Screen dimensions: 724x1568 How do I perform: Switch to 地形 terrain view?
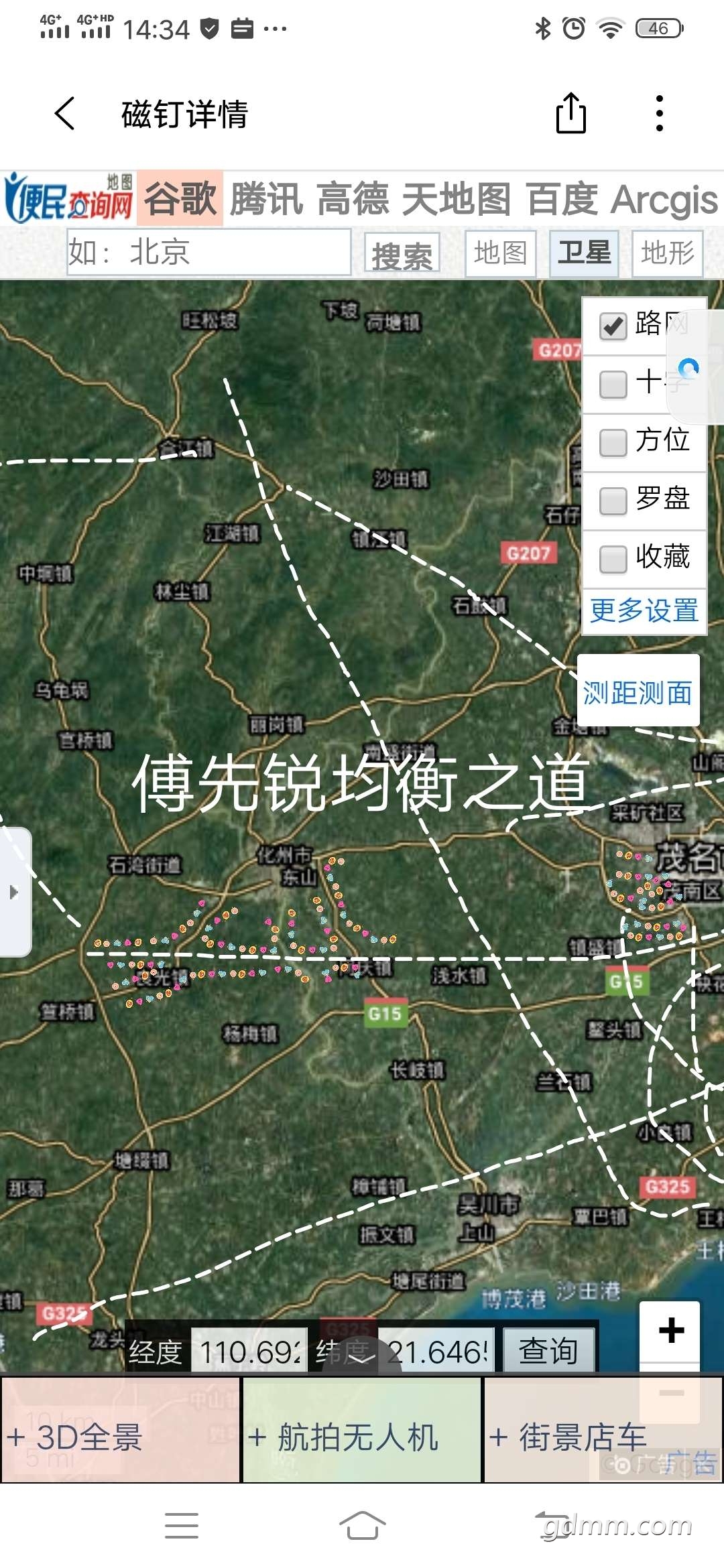click(x=667, y=253)
